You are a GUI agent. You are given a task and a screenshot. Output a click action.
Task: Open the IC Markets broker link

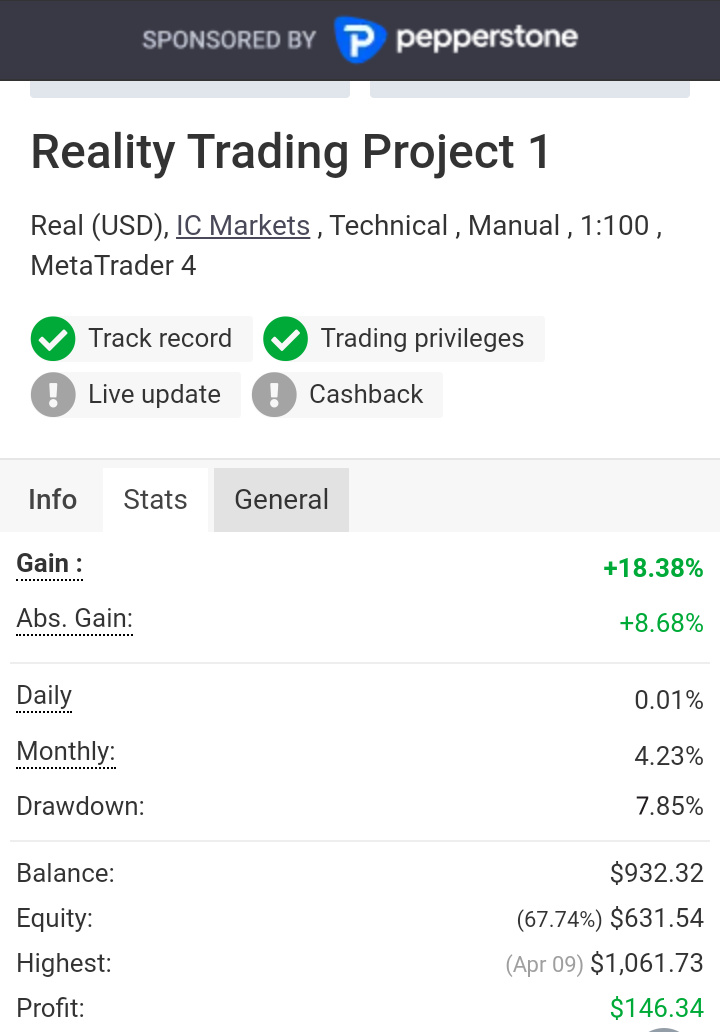(x=243, y=226)
